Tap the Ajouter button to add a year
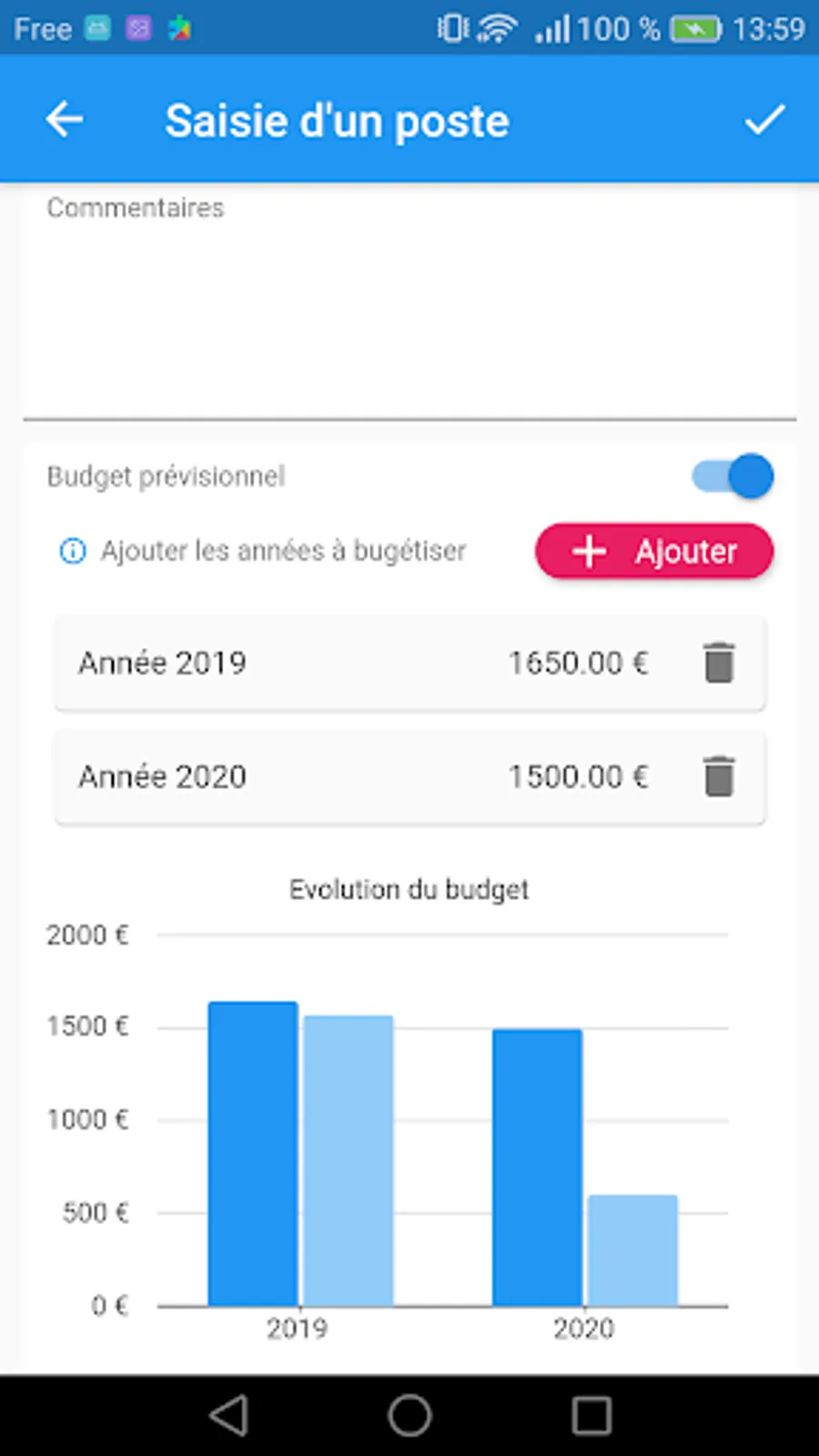 tap(654, 551)
